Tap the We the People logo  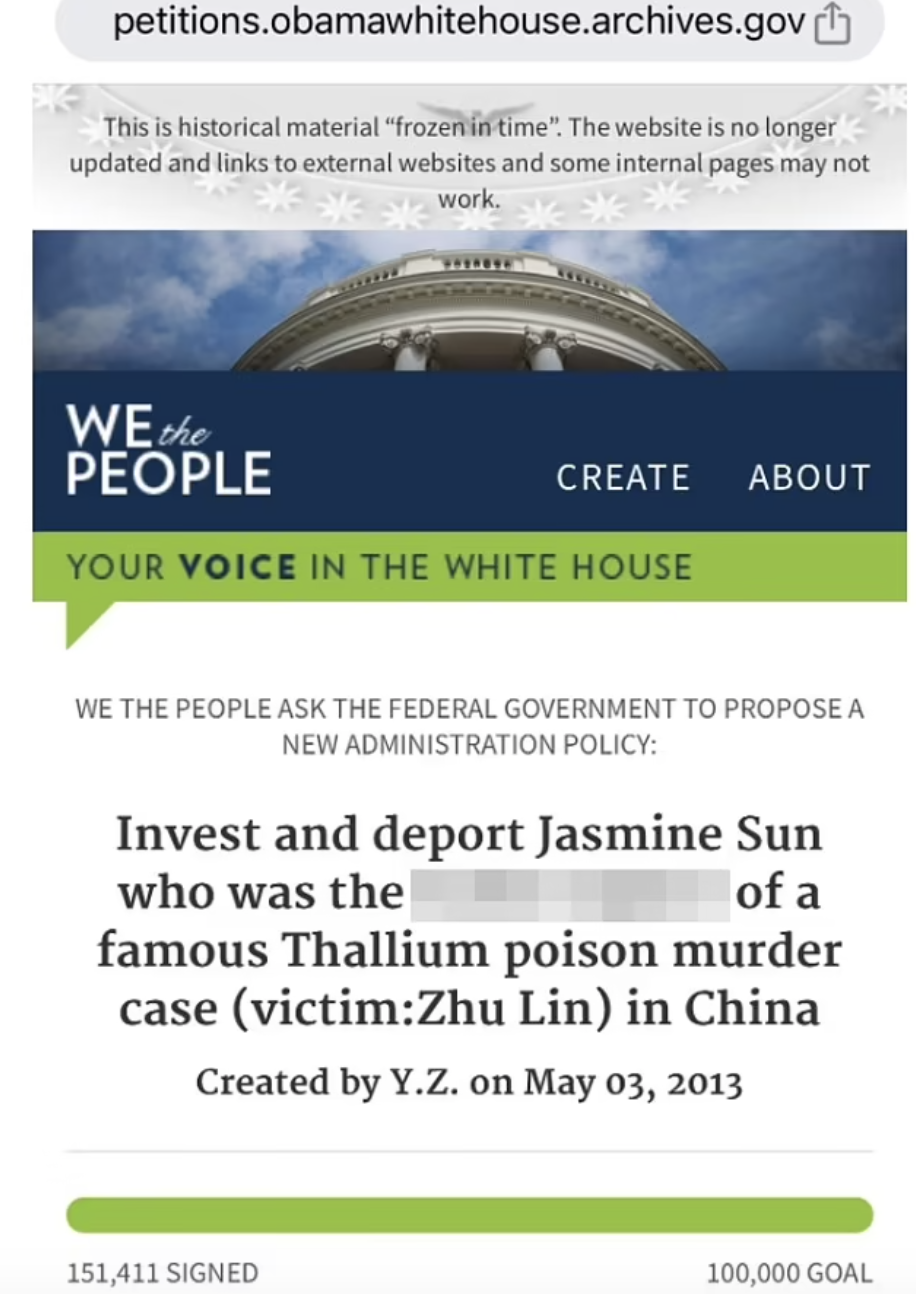pyautogui.click(x=168, y=450)
